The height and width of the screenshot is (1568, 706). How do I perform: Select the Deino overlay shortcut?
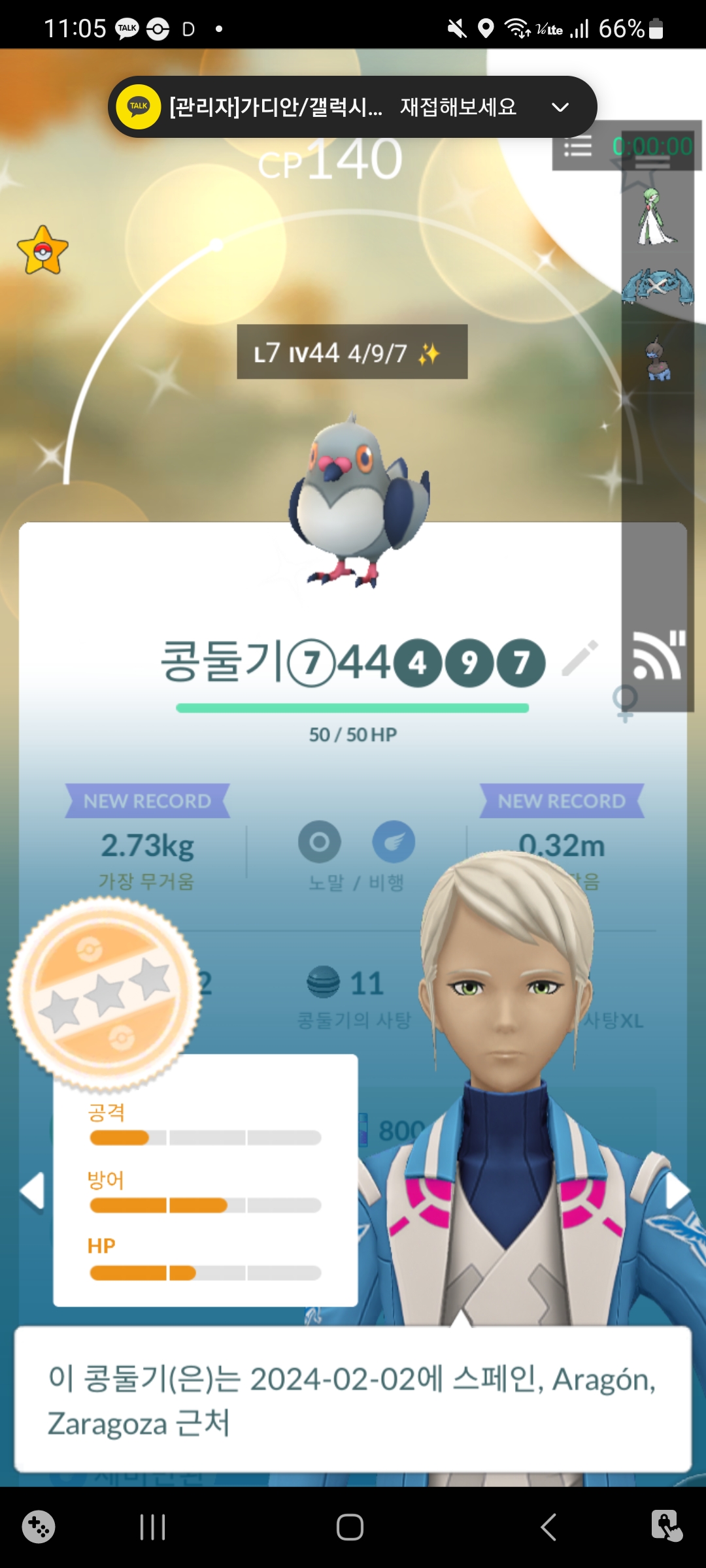point(658,359)
